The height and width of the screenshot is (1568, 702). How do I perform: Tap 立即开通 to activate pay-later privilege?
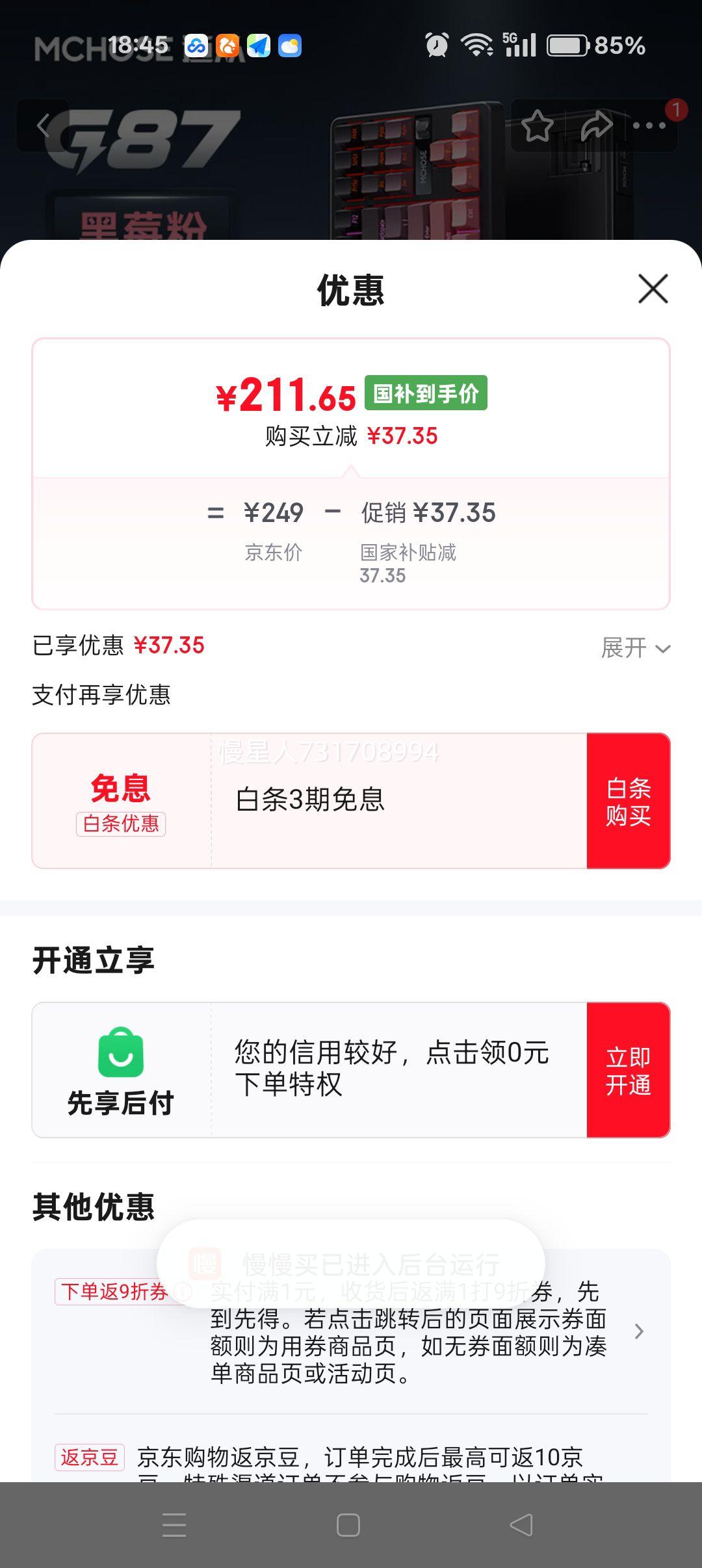627,1070
